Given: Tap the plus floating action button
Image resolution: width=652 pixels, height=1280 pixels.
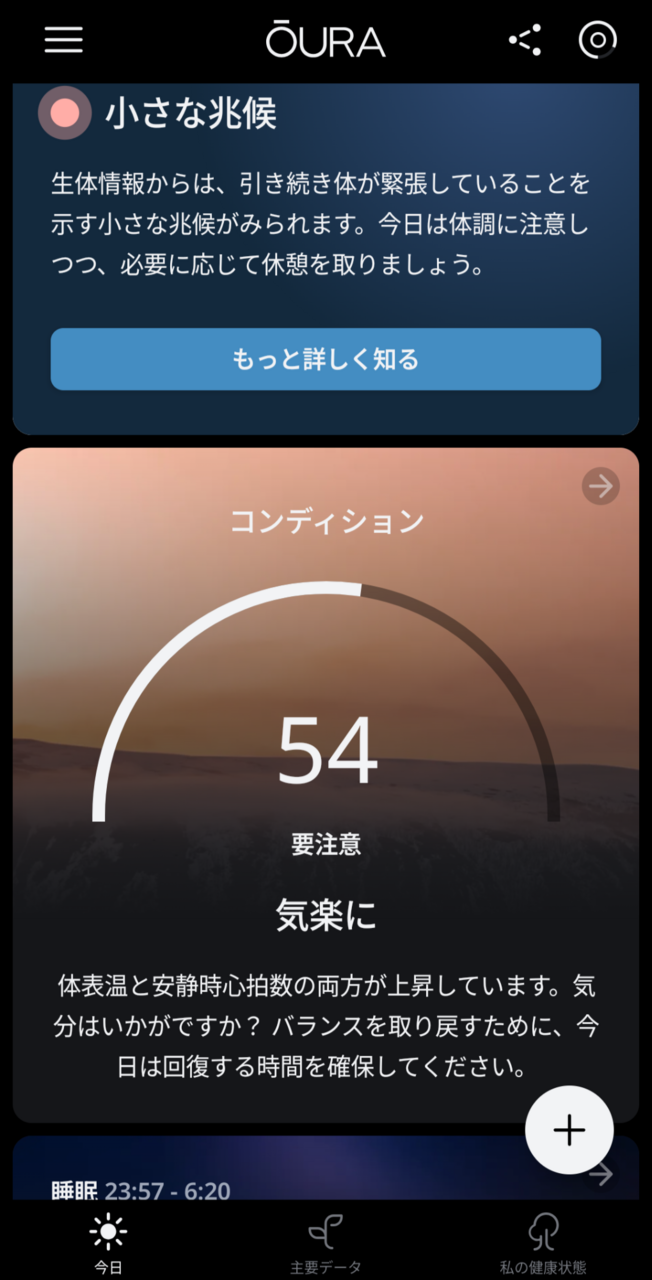Looking at the screenshot, I should pyautogui.click(x=569, y=1130).
